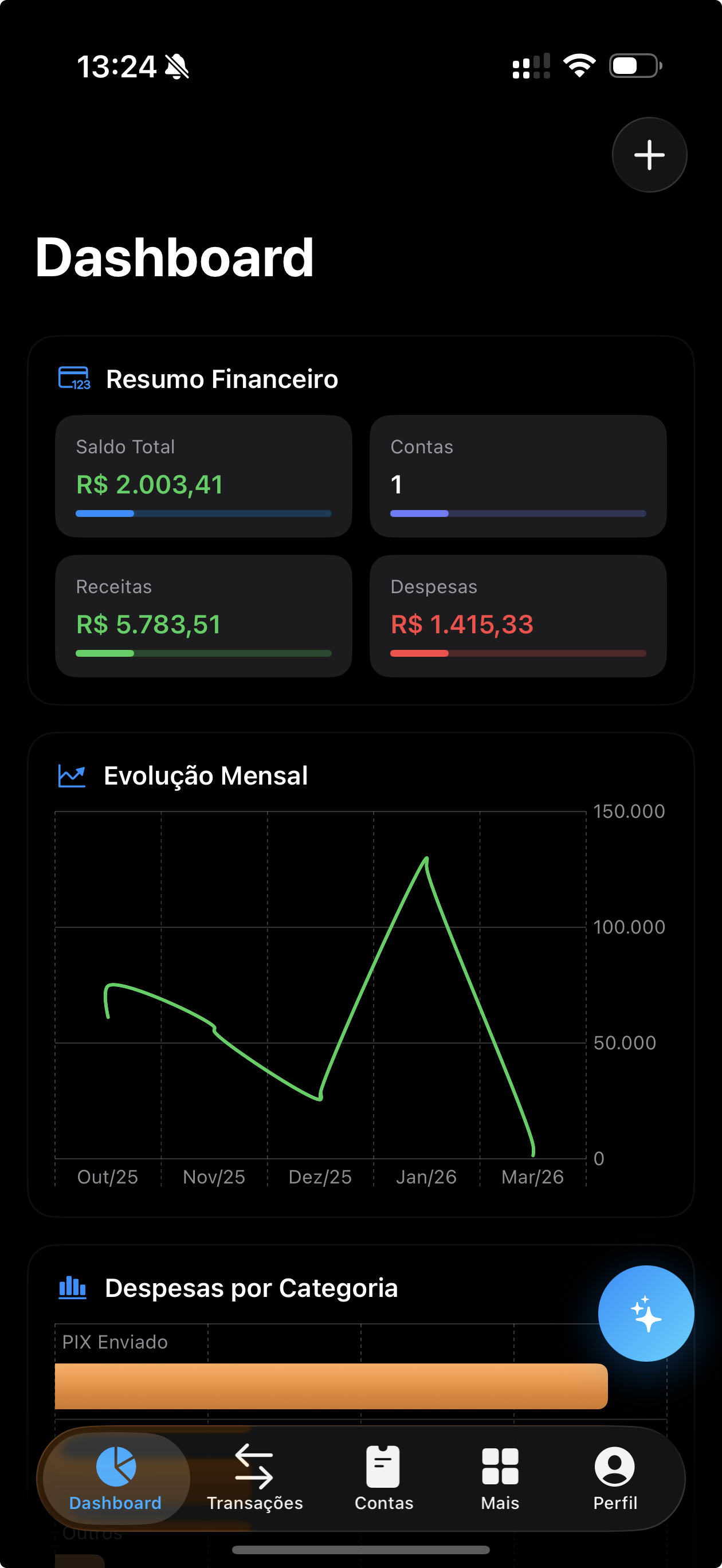Select Mar/26 on the chart axis
Screen dimensions: 722x1568
(533, 1177)
